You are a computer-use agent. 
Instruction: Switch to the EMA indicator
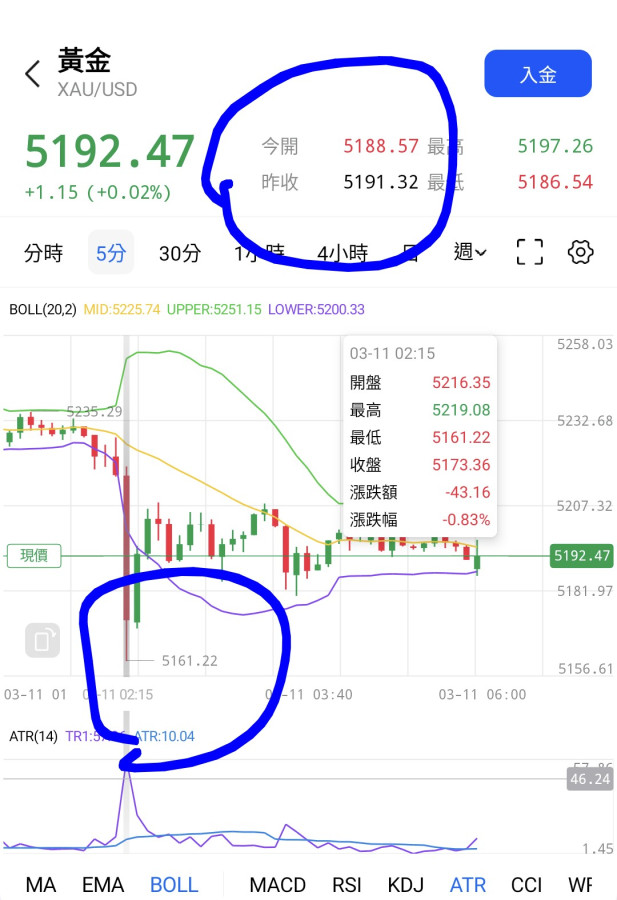103,884
